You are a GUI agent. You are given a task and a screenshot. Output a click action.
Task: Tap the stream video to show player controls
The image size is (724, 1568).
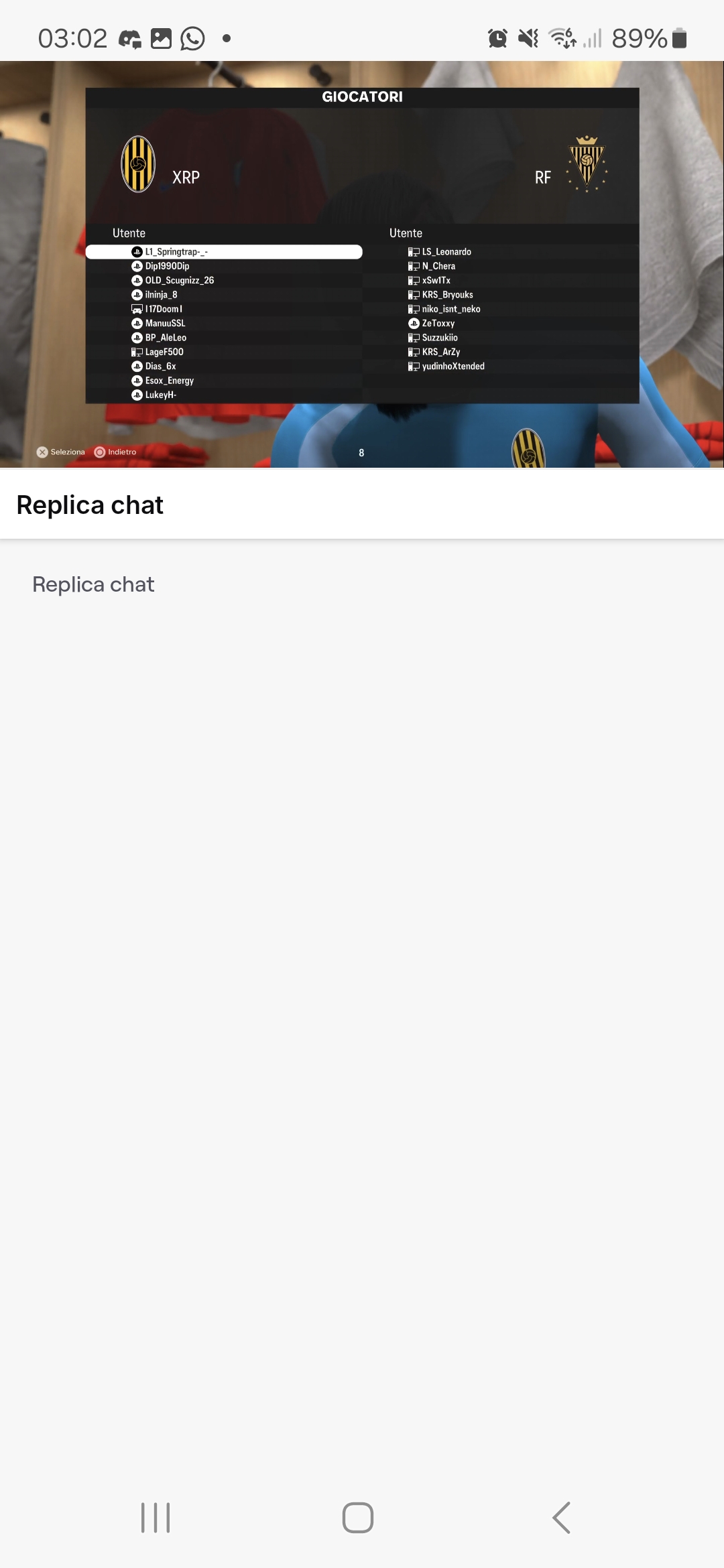(362, 265)
